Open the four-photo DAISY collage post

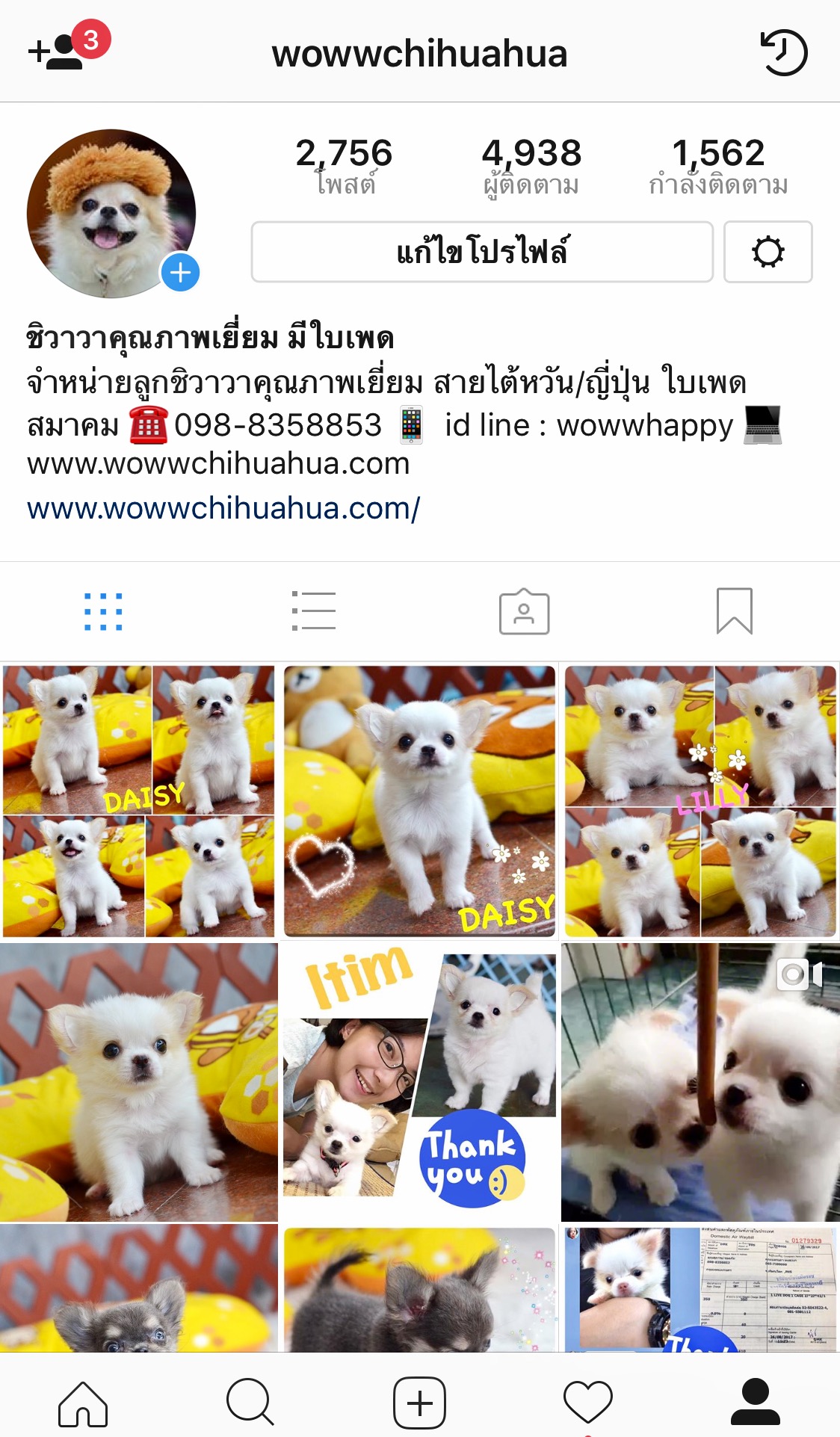[139, 801]
